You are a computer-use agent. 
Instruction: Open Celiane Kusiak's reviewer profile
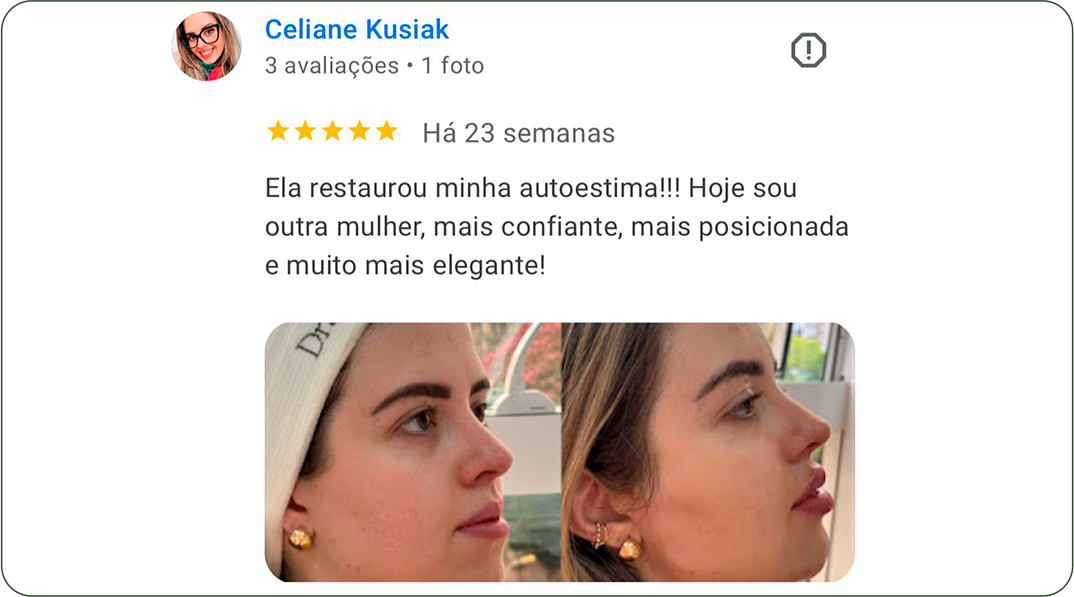tap(356, 30)
